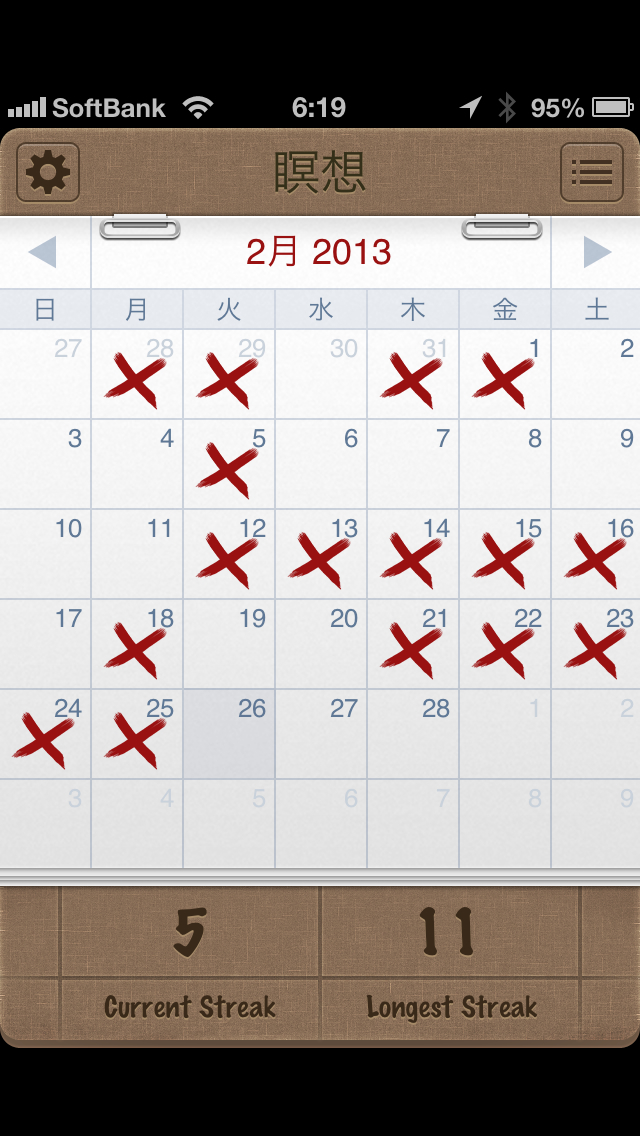Viewport: 640px width, 1136px height.
Task: Open settings with the gear icon
Action: pyautogui.click(x=48, y=172)
